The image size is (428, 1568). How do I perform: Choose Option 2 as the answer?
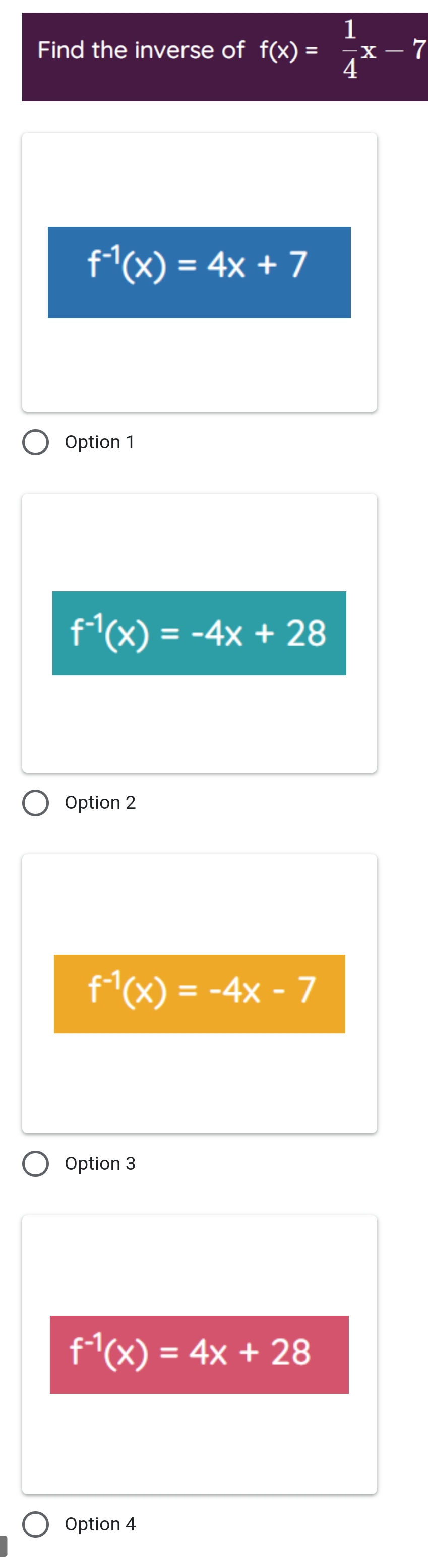[x=36, y=803]
